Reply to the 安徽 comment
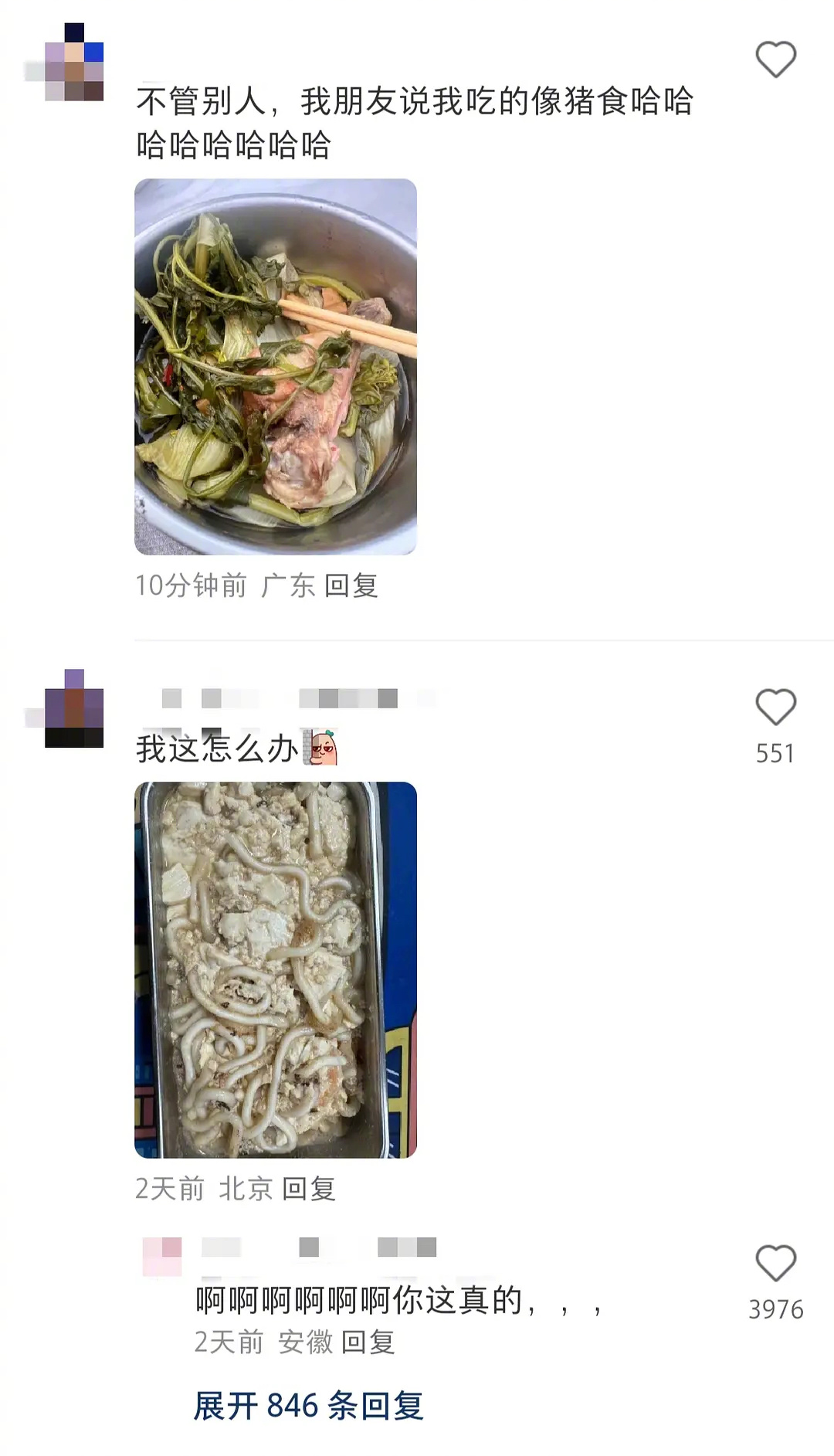Image resolution: width=834 pixels, height=1456 pixels. 368,1342
